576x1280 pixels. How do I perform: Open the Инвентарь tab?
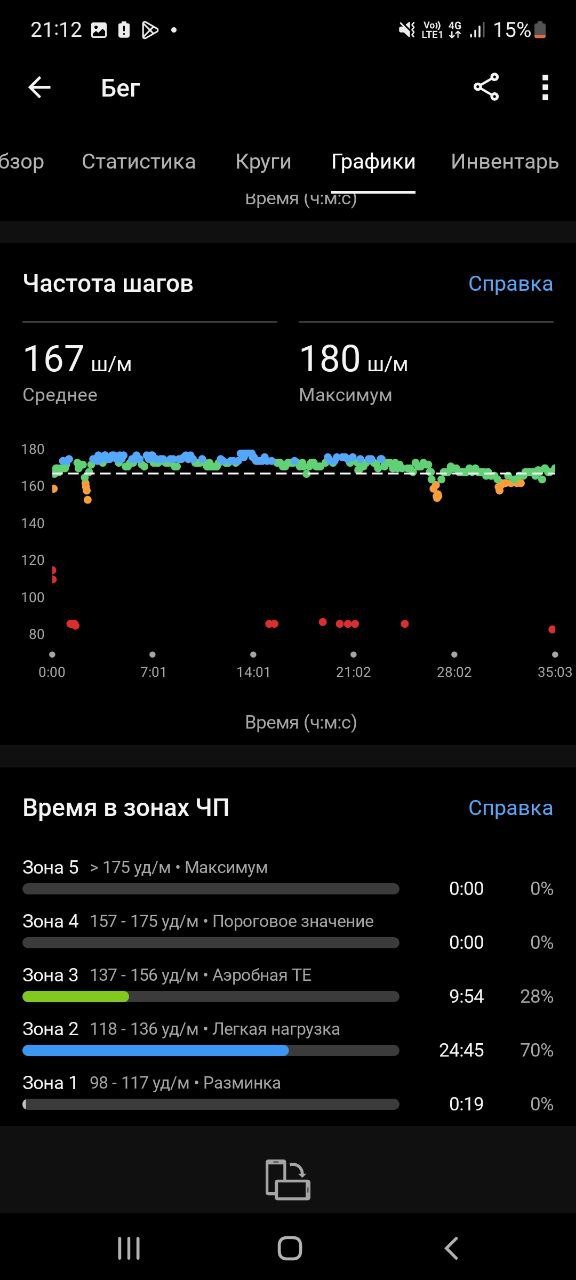[505, 161]
